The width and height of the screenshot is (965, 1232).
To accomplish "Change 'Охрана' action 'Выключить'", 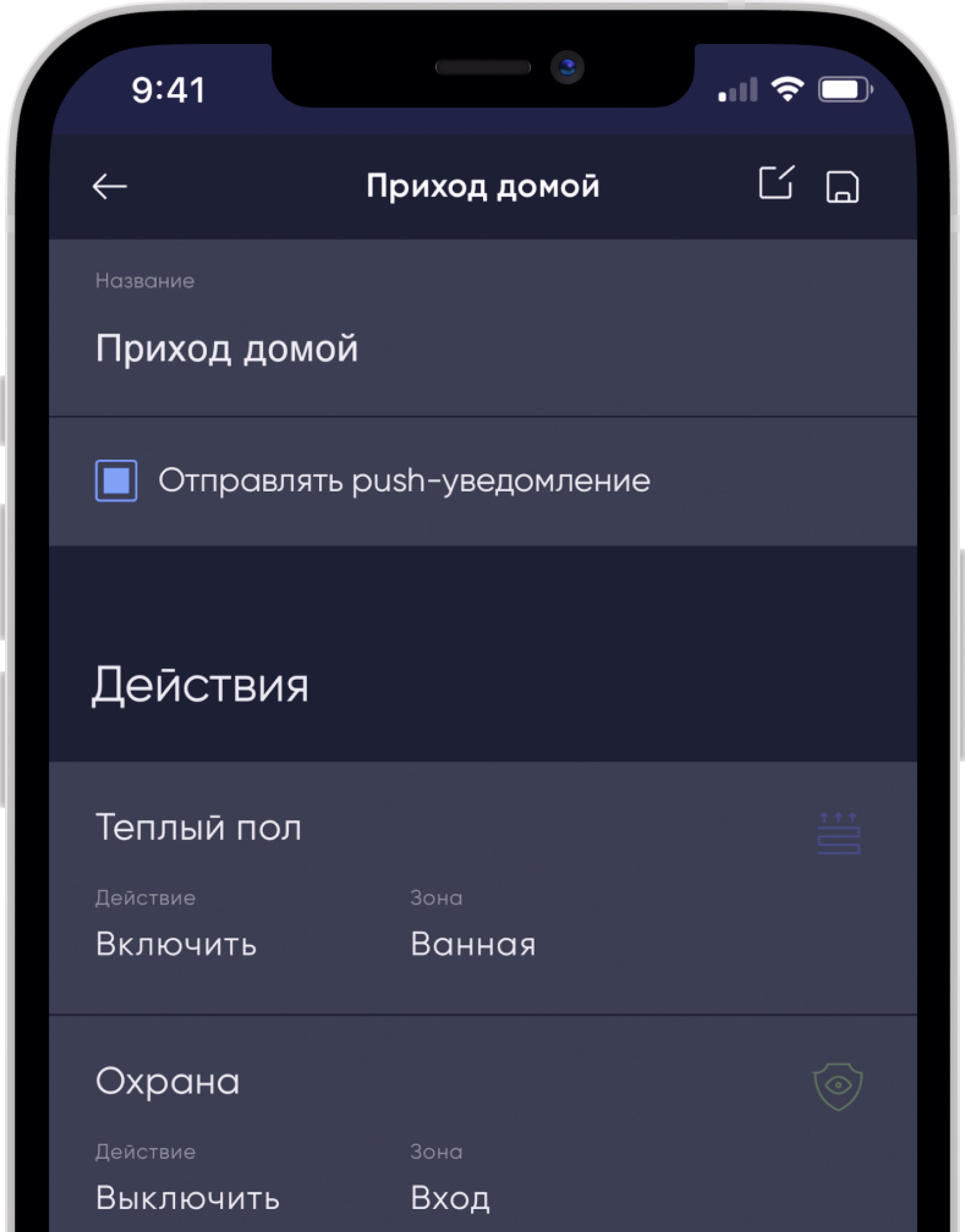I will click(x=187, y=1198).
